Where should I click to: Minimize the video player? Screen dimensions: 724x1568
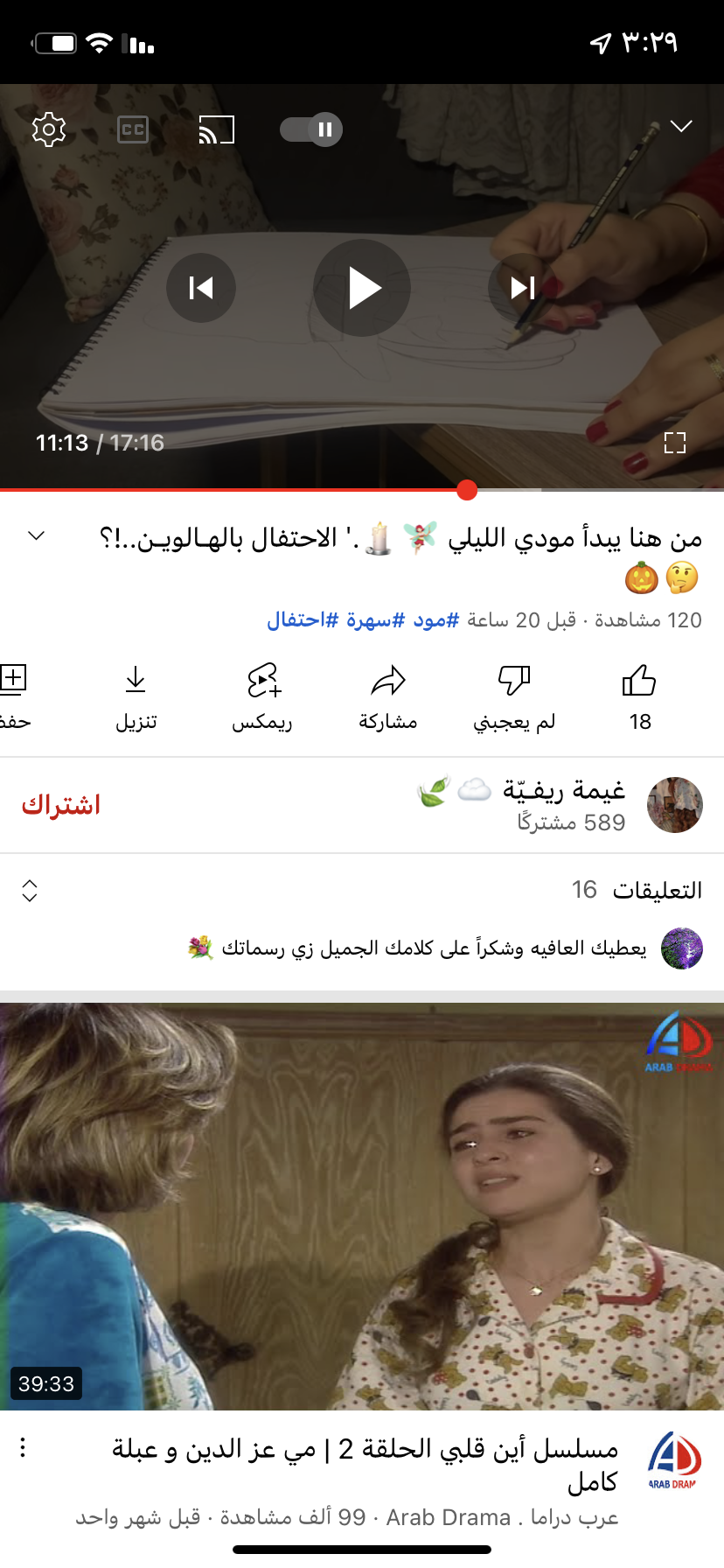click(680, 127)
